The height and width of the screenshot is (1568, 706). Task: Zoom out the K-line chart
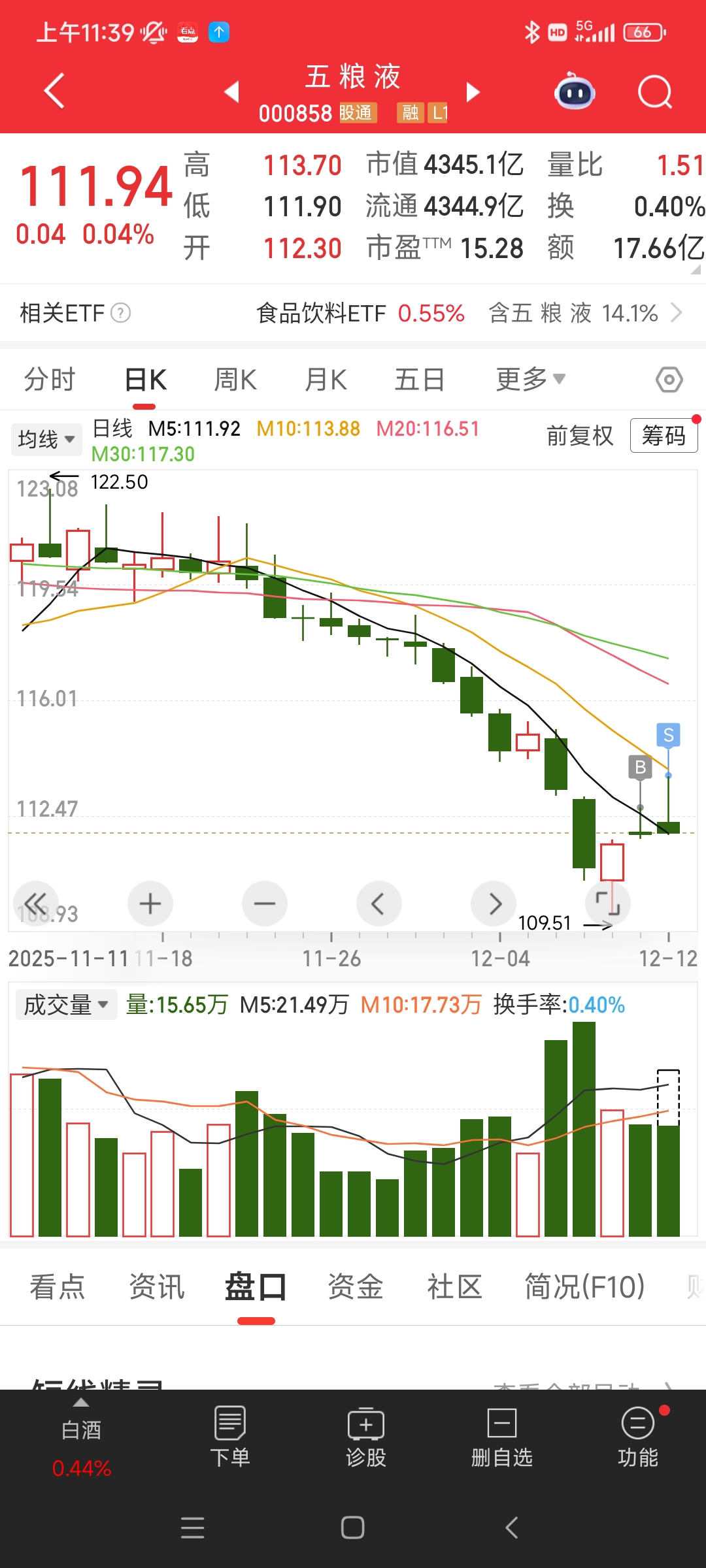[x=265, y=904]
